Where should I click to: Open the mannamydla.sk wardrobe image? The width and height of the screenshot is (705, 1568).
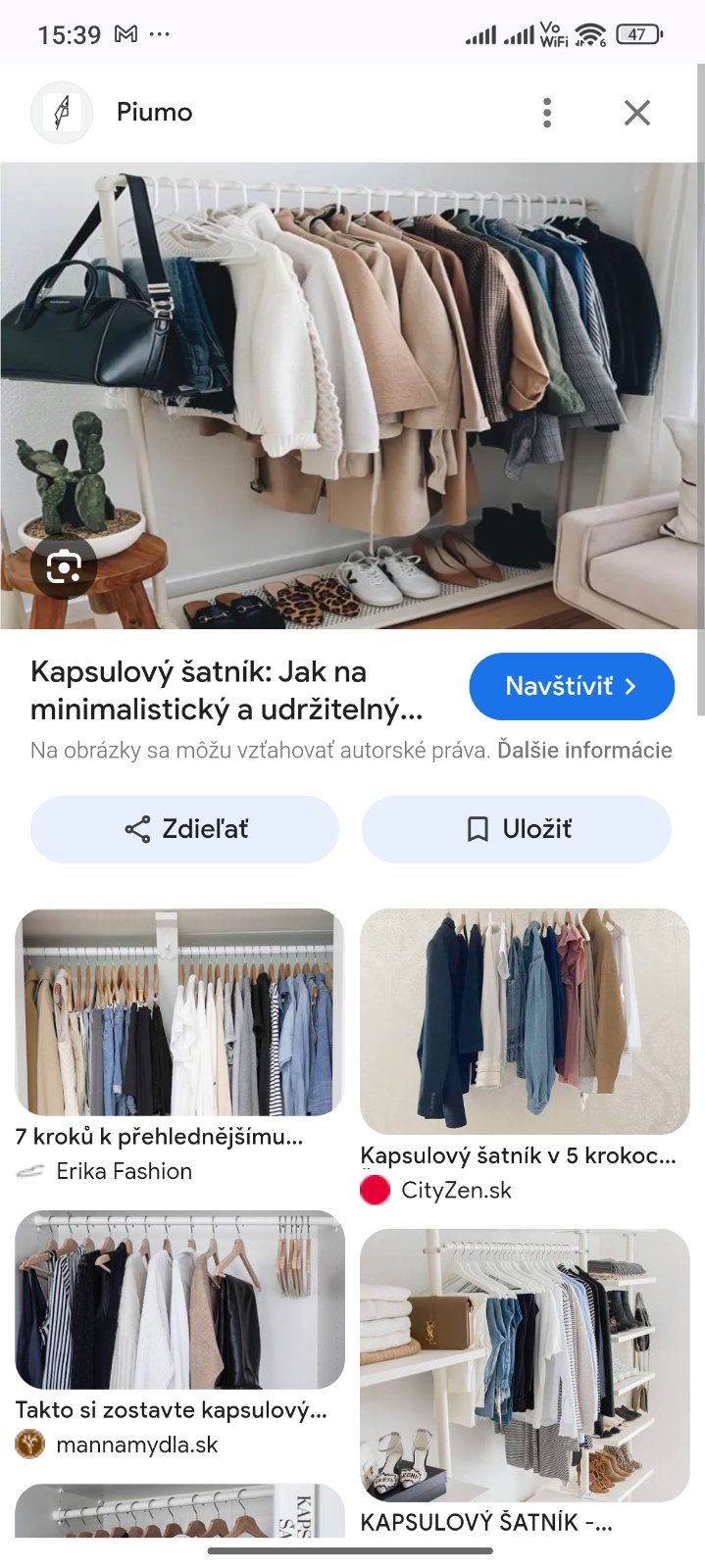(x=179, y=1299)
